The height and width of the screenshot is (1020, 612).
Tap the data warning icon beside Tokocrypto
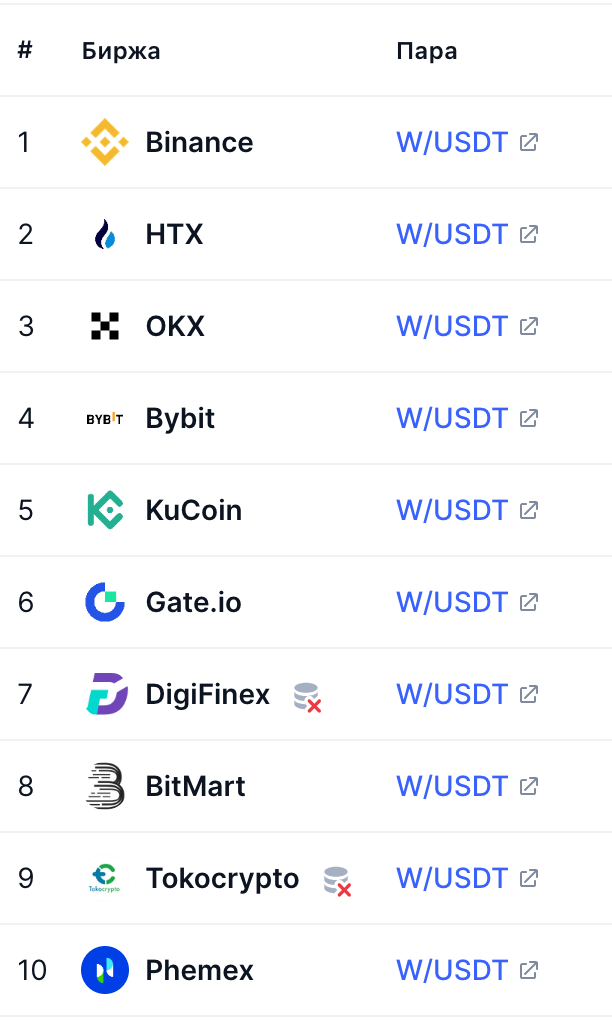[337, 880]
